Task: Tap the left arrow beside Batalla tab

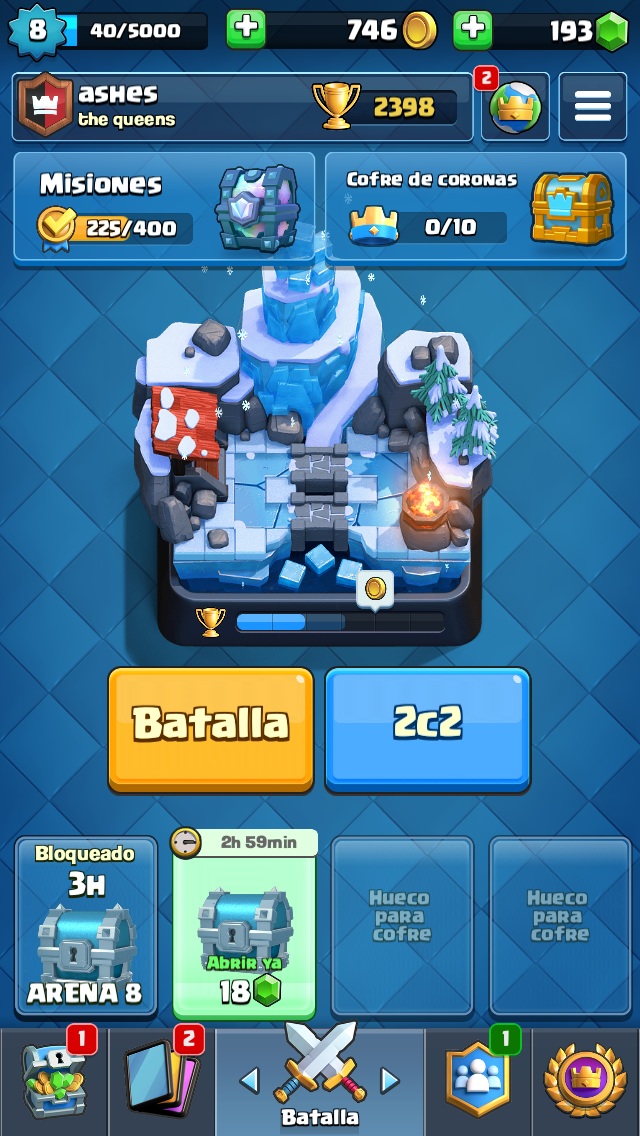Action: (x=250, y=1080)
